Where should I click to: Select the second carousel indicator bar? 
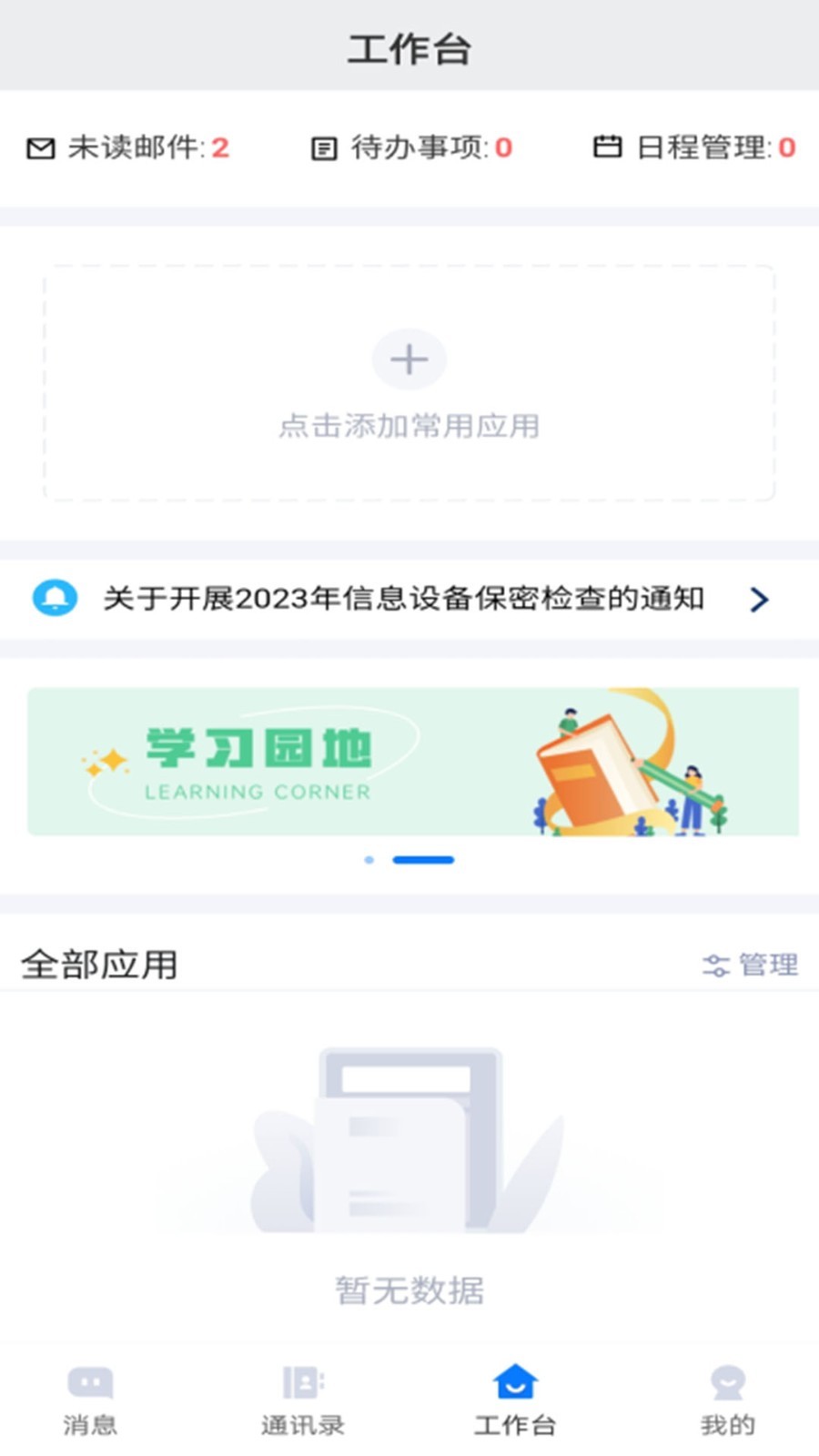tap(423, 860)
